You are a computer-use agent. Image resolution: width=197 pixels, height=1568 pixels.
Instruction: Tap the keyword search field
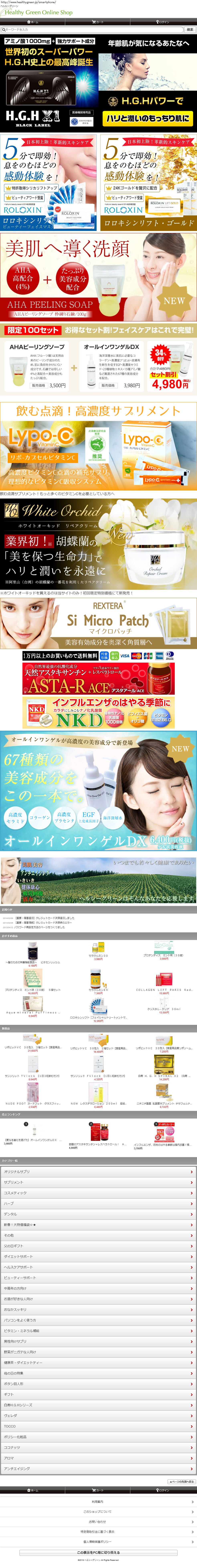[x=92, y=29]
